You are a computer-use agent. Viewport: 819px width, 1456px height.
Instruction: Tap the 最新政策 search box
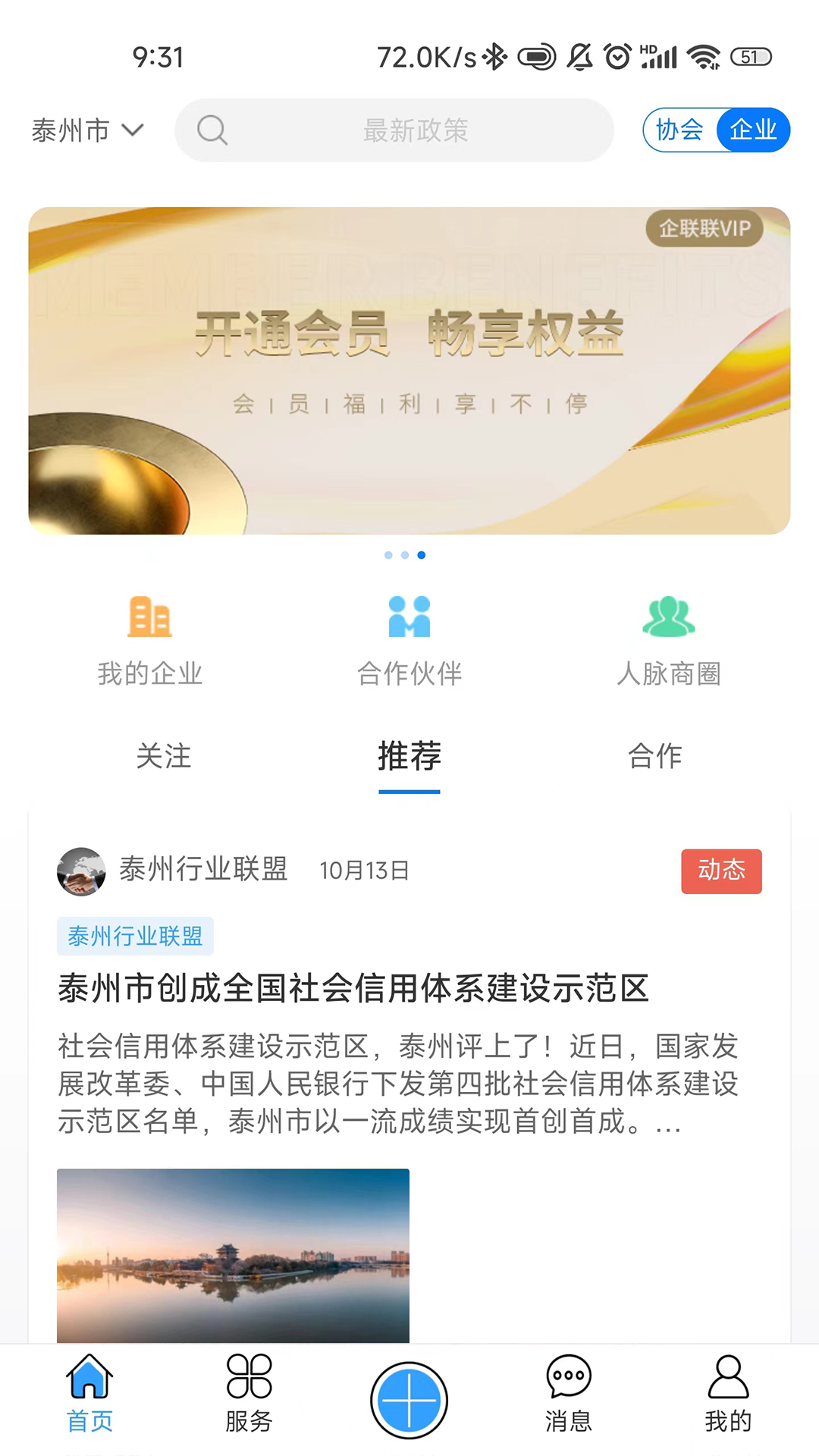[x=394, y=130]
